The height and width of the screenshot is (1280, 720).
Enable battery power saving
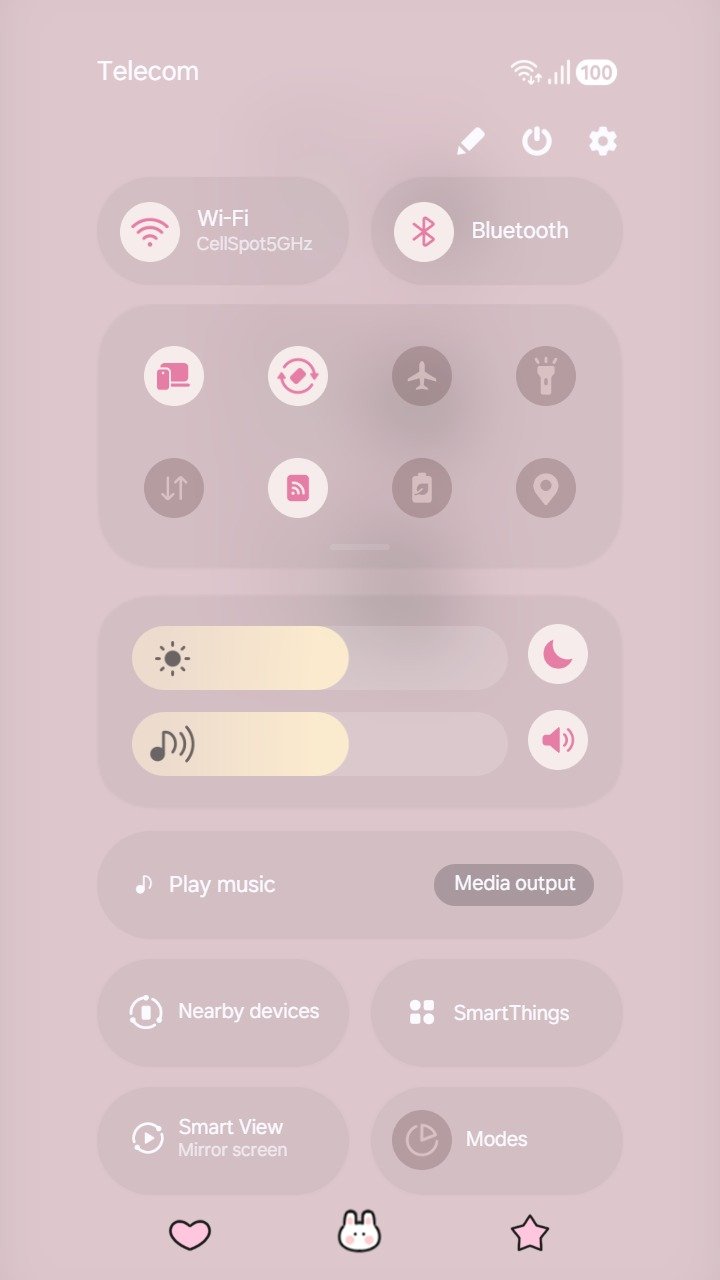(422, 488)
